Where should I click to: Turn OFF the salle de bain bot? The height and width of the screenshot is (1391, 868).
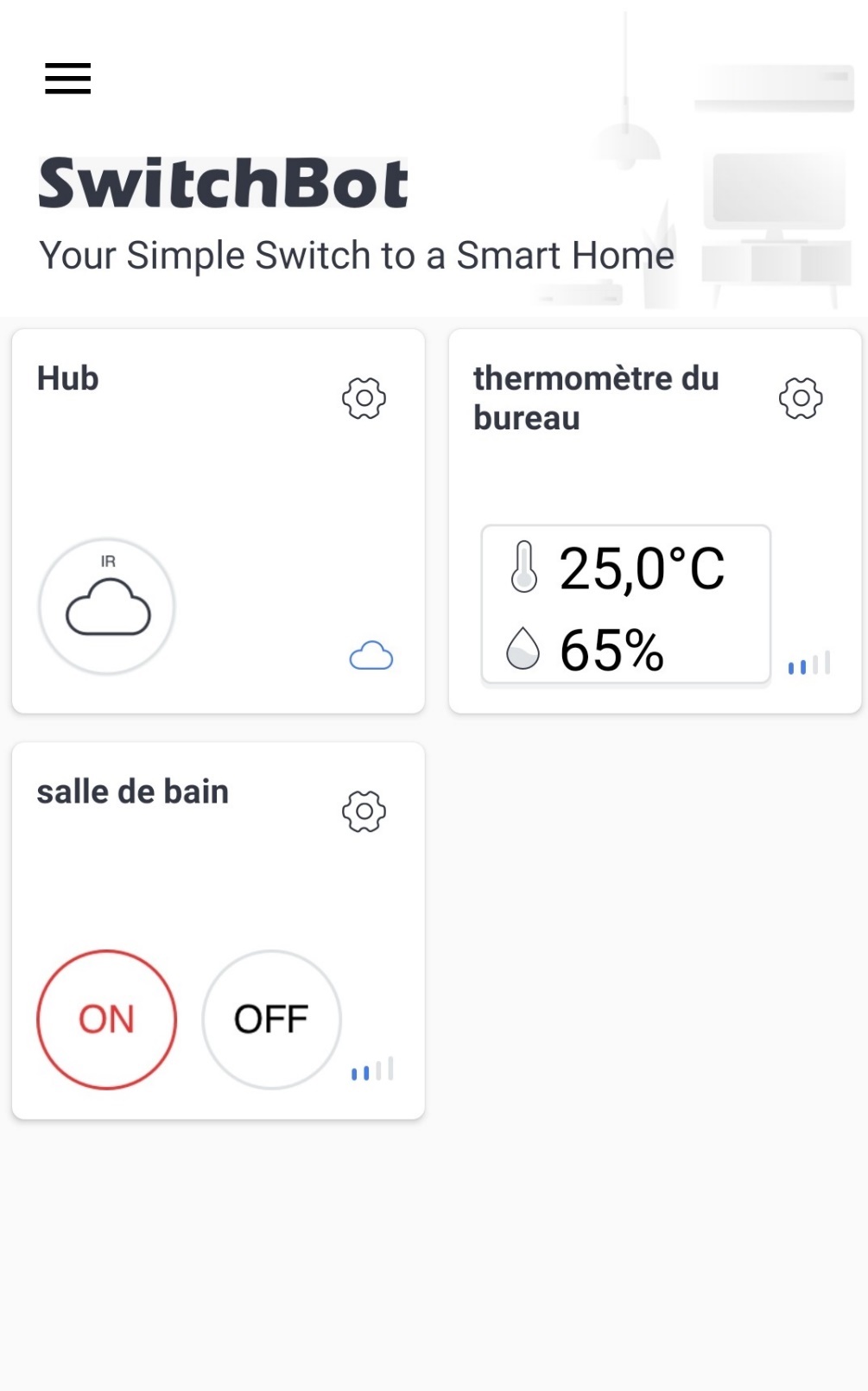pyautogui.click(x=271, y=1019)
